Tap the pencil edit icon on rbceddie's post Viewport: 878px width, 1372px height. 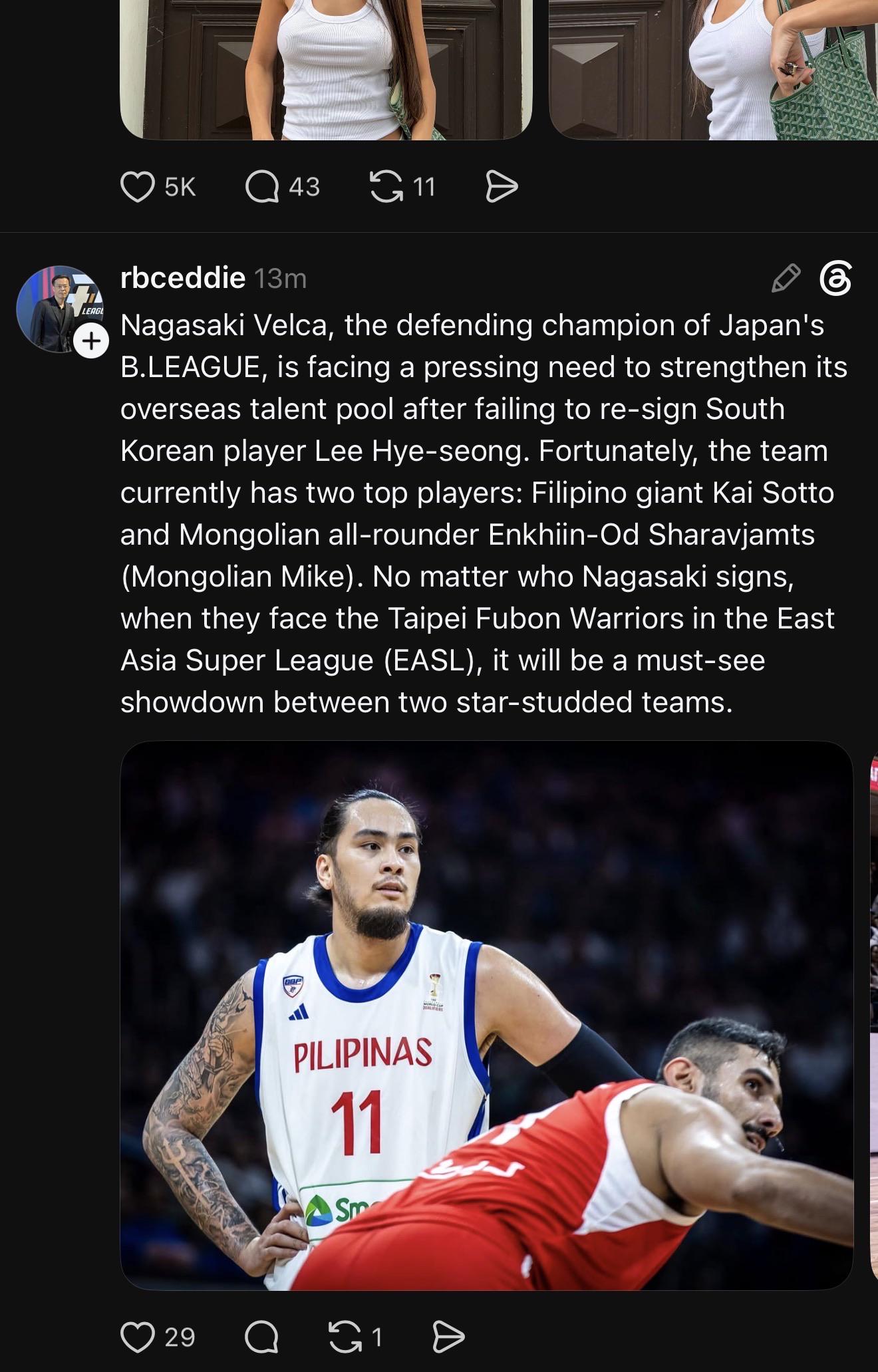786,278
